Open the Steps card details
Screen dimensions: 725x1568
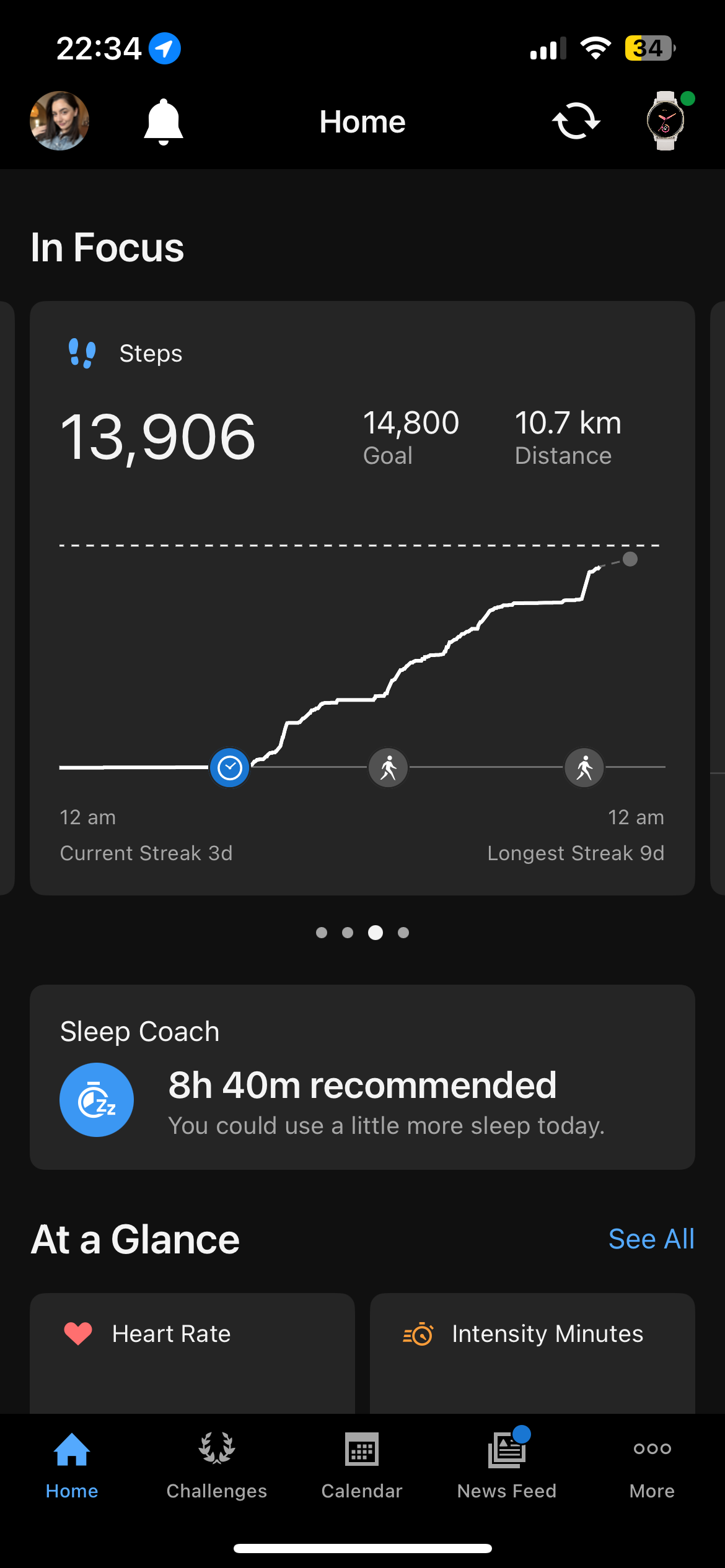coord(362,433)
